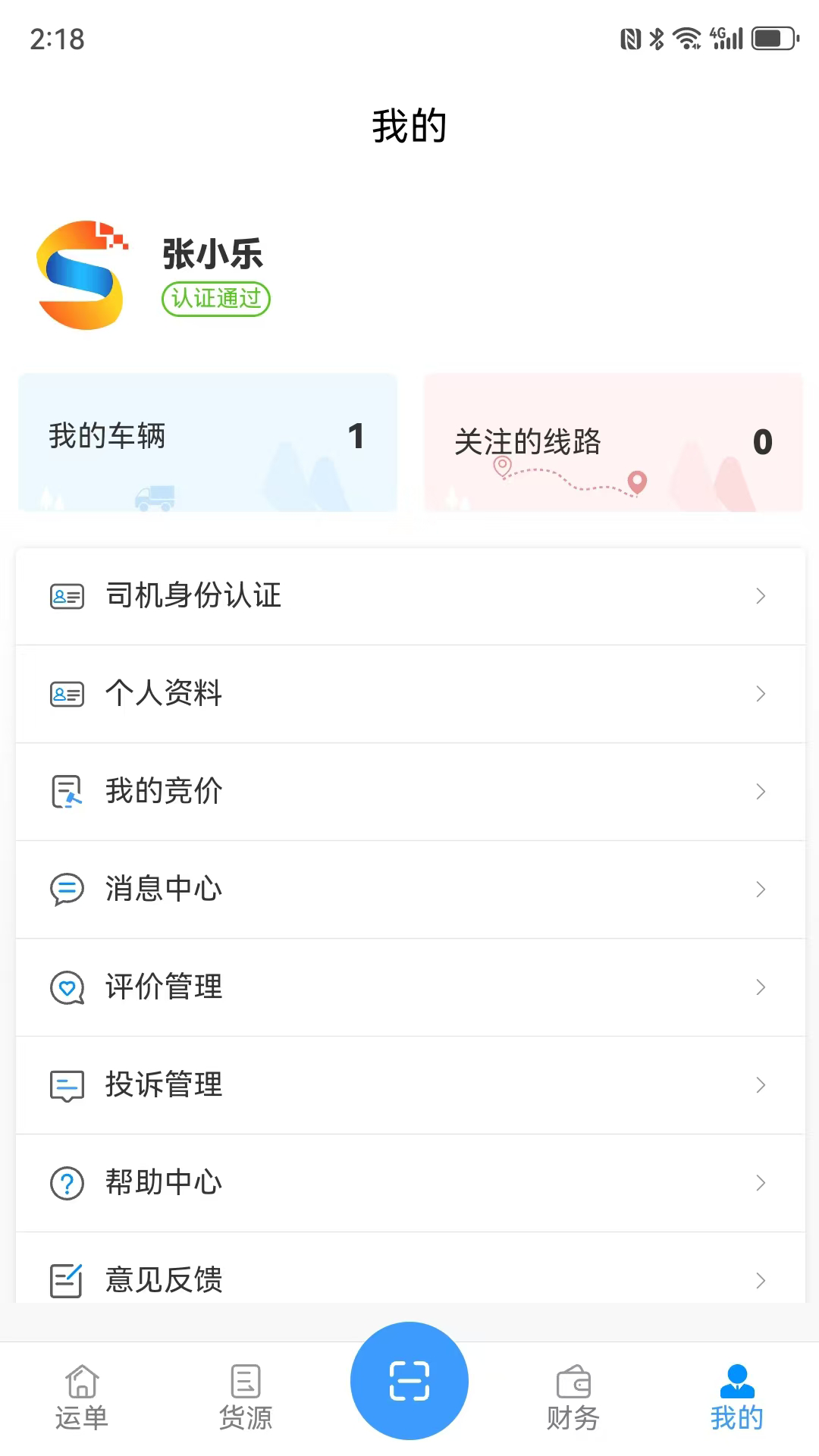Screen dimensions: 819x1456
Task: Open 投诉管理 row
Action: pos(409,1085)
